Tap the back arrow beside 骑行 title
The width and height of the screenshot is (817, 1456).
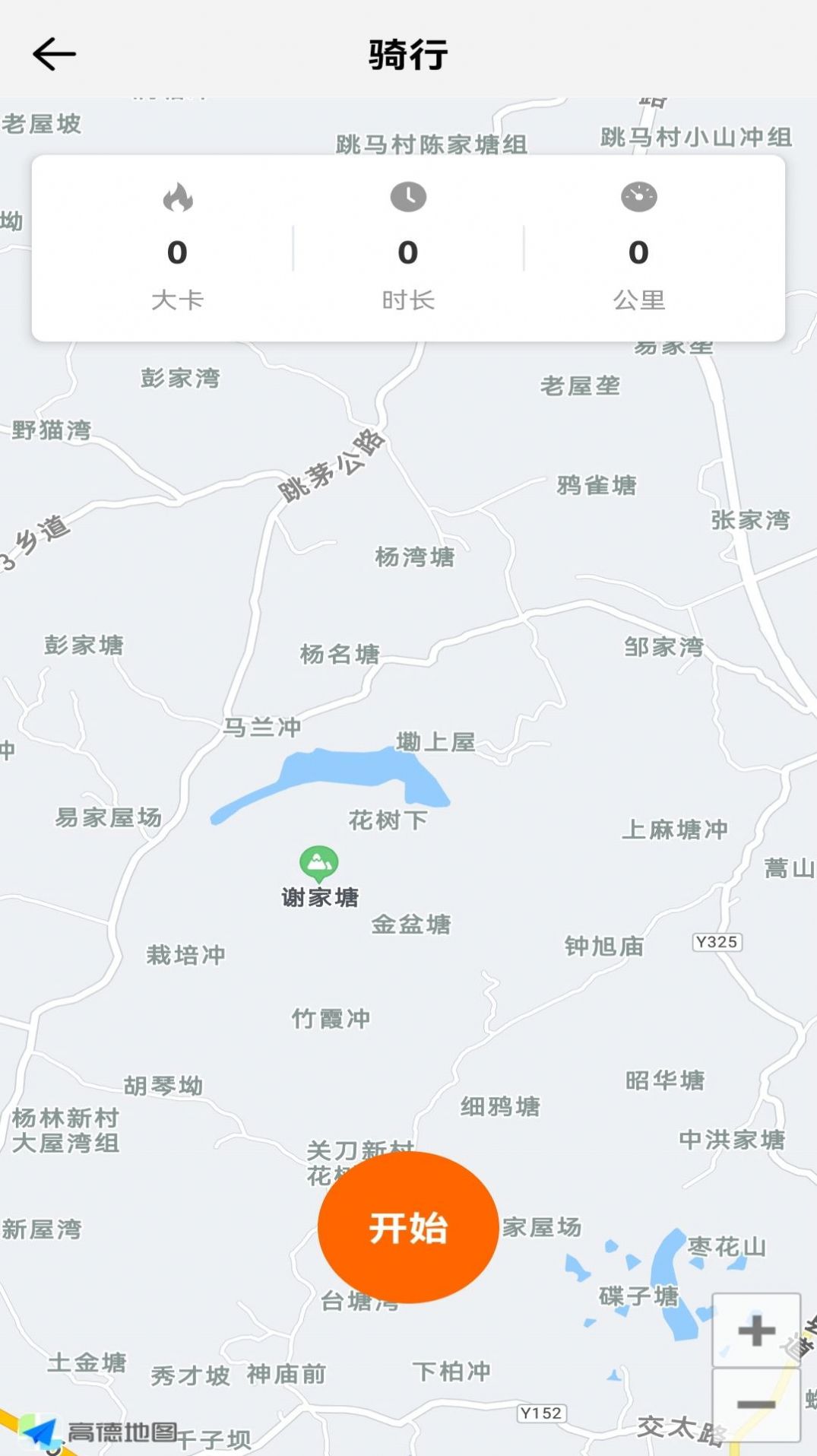[52, 52]
